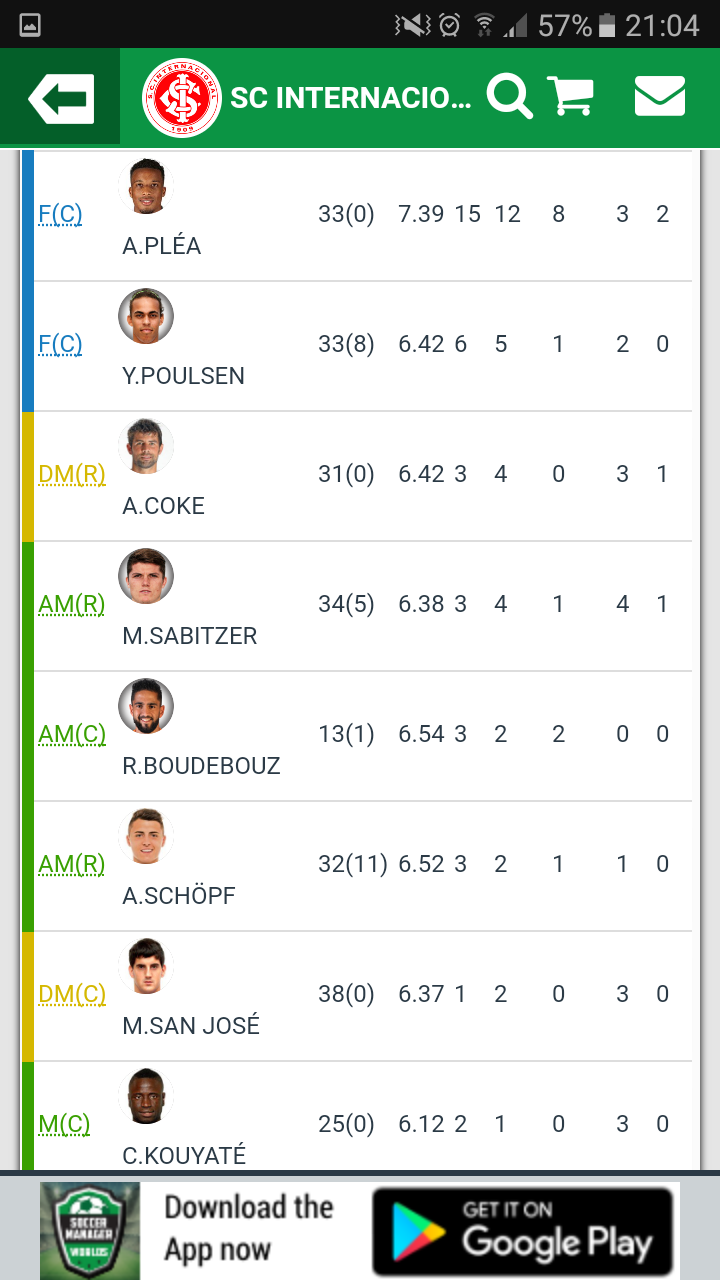Screen dimensions: 720x1280
Task: Open Y.POULSEN's player row
Action: (x=183, y=375)
